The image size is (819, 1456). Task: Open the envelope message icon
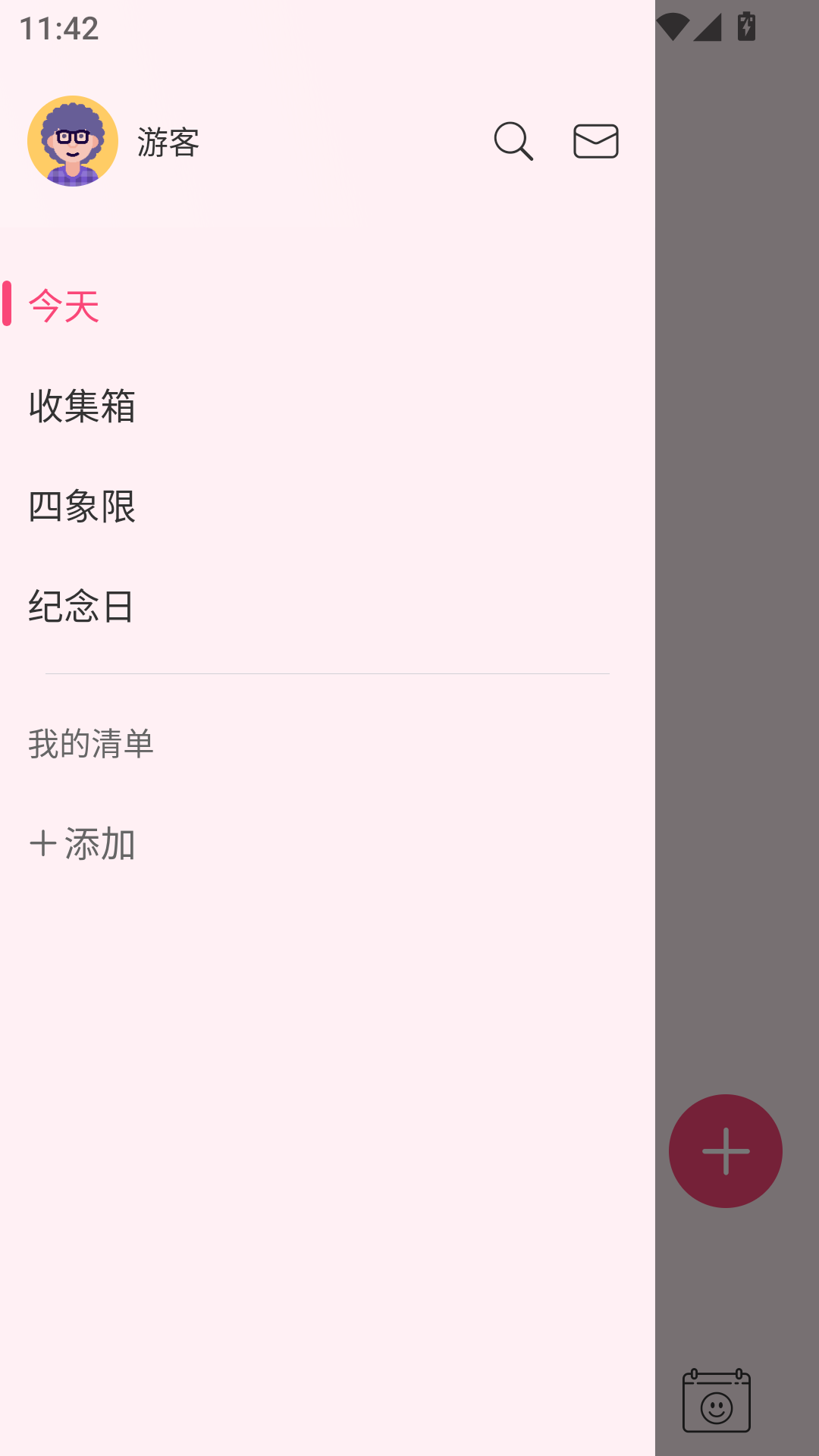[596, 141]
